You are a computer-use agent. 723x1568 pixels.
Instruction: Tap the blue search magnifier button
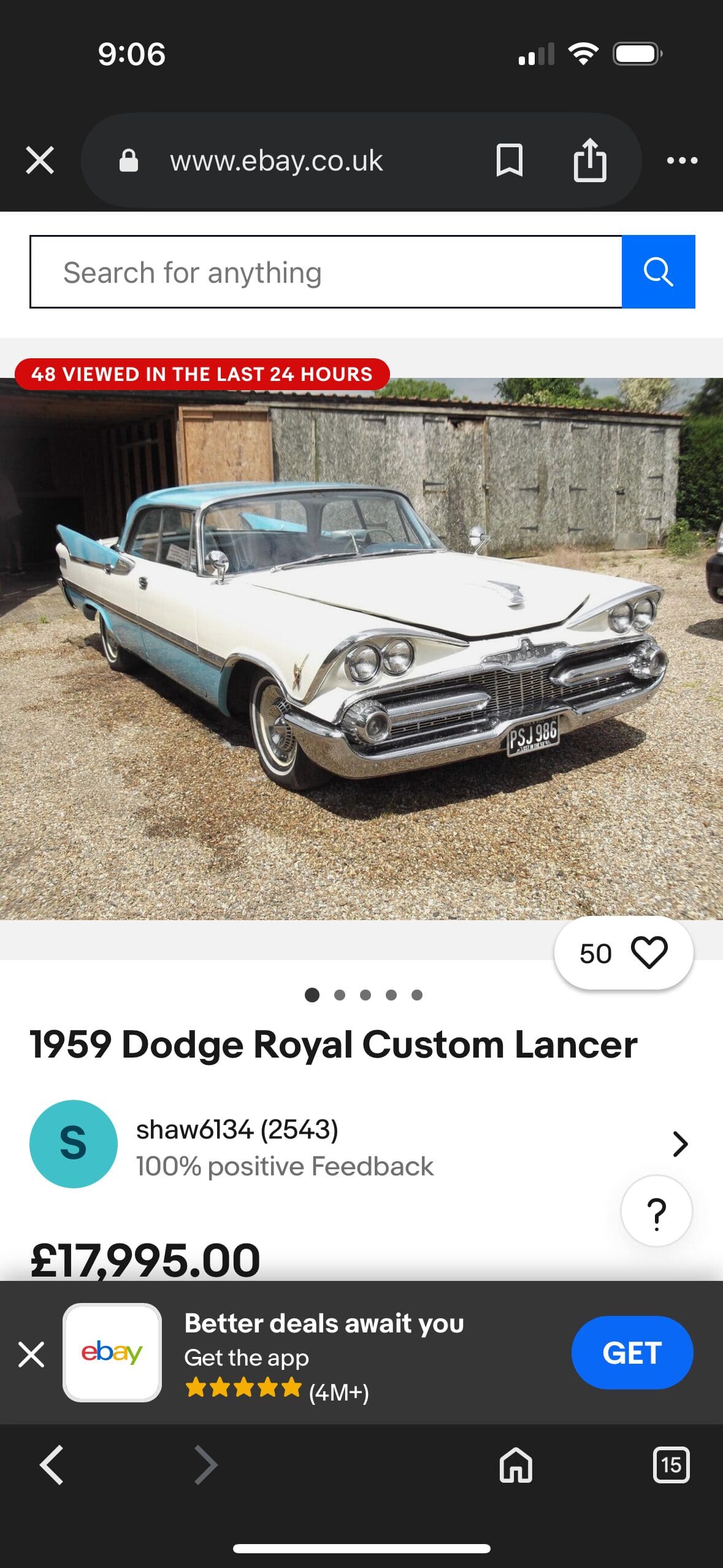pyautogui.click(x=658, y=272)
